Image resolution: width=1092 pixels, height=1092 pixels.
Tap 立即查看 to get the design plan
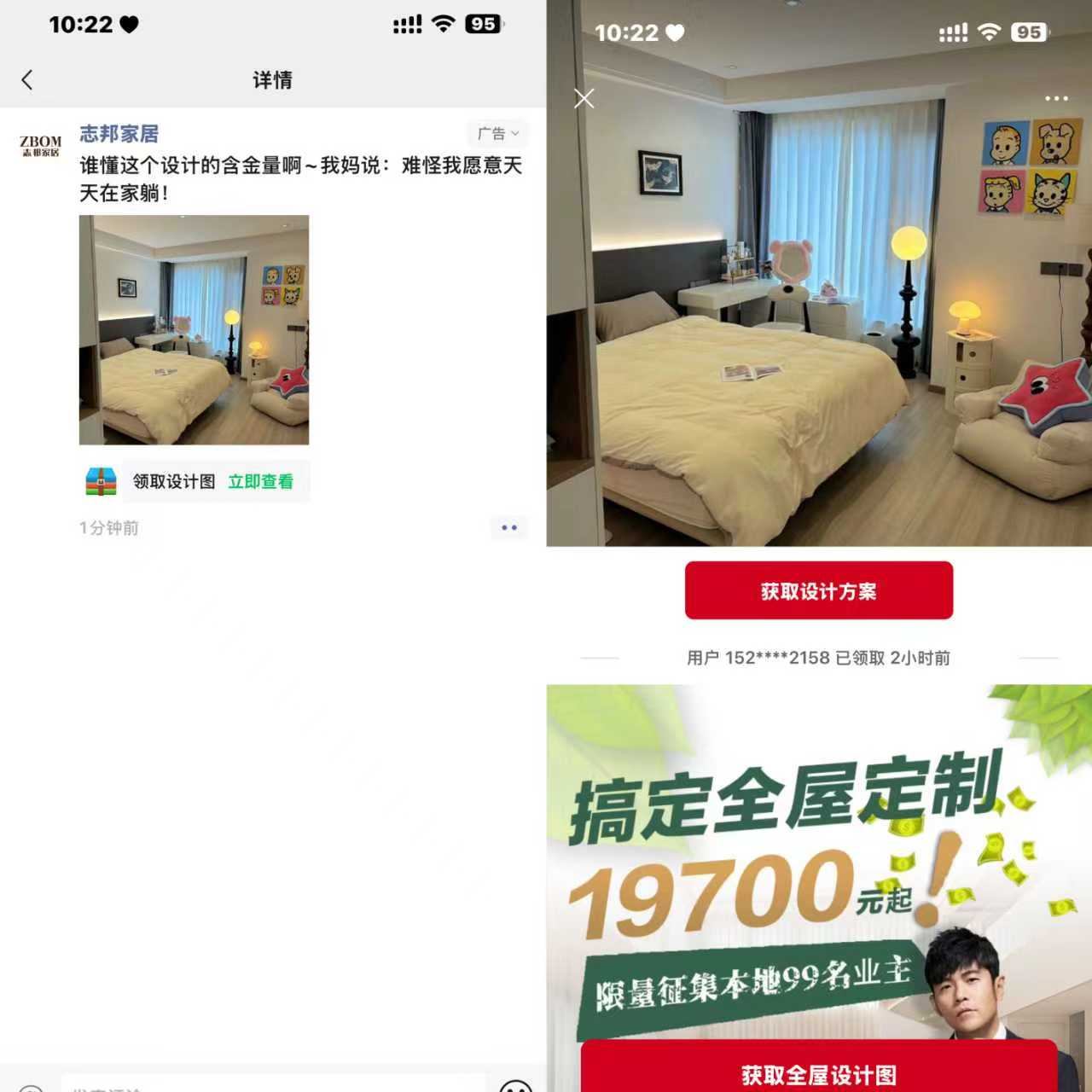click(x=260, y=482)
